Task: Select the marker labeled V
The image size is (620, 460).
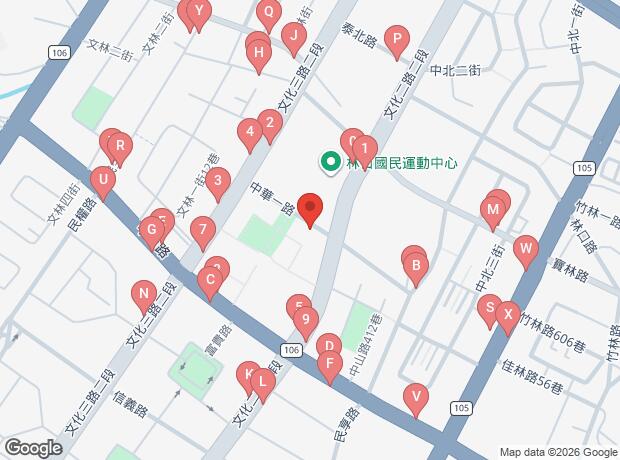Action: 416,397
